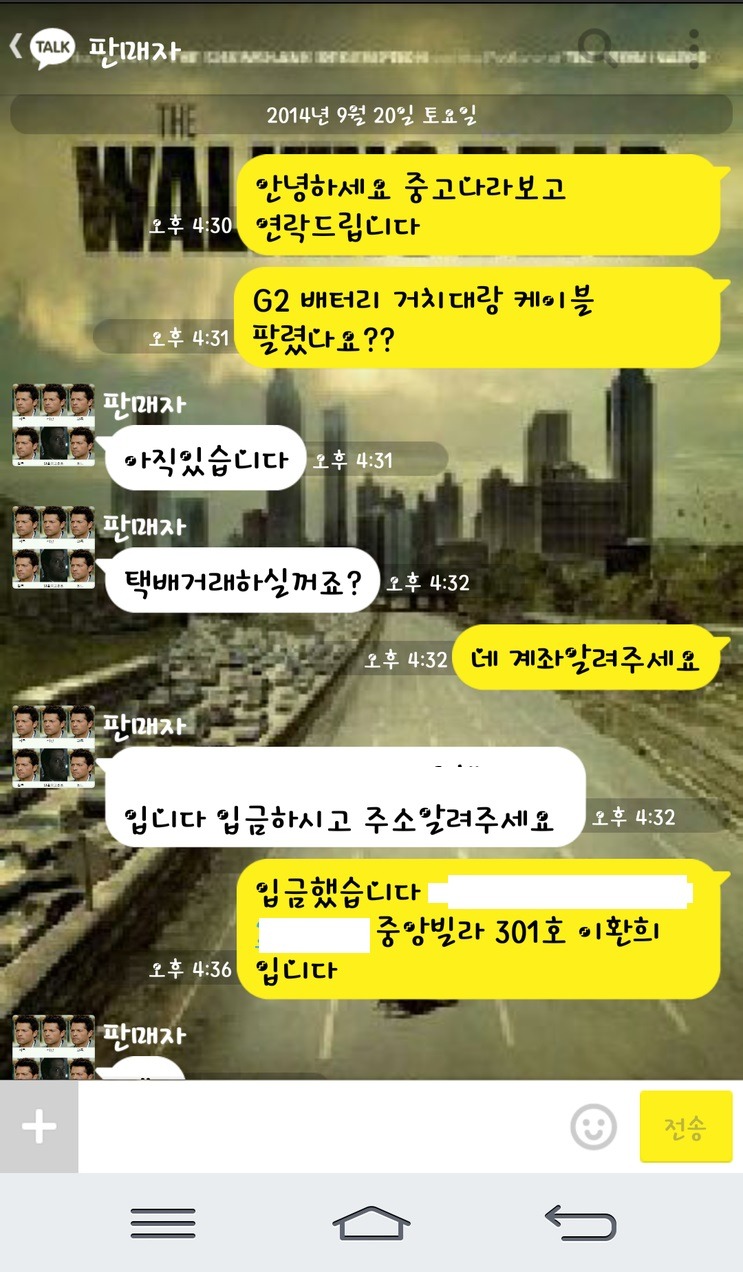Viewport: 743px width, 1272px height.
Task: Tap the system back button
Action: coord(580,1222)
